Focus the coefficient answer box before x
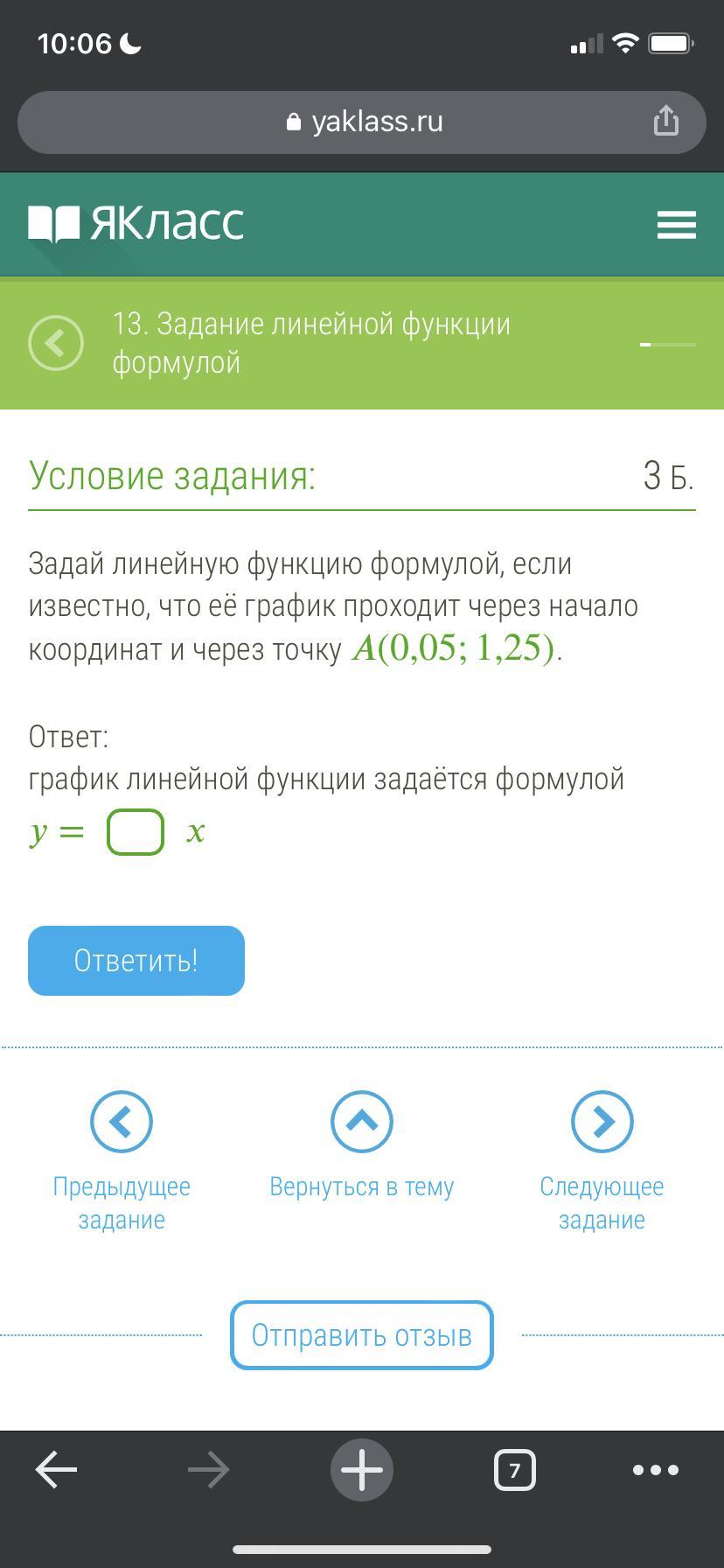 click(x=136, y=831)
